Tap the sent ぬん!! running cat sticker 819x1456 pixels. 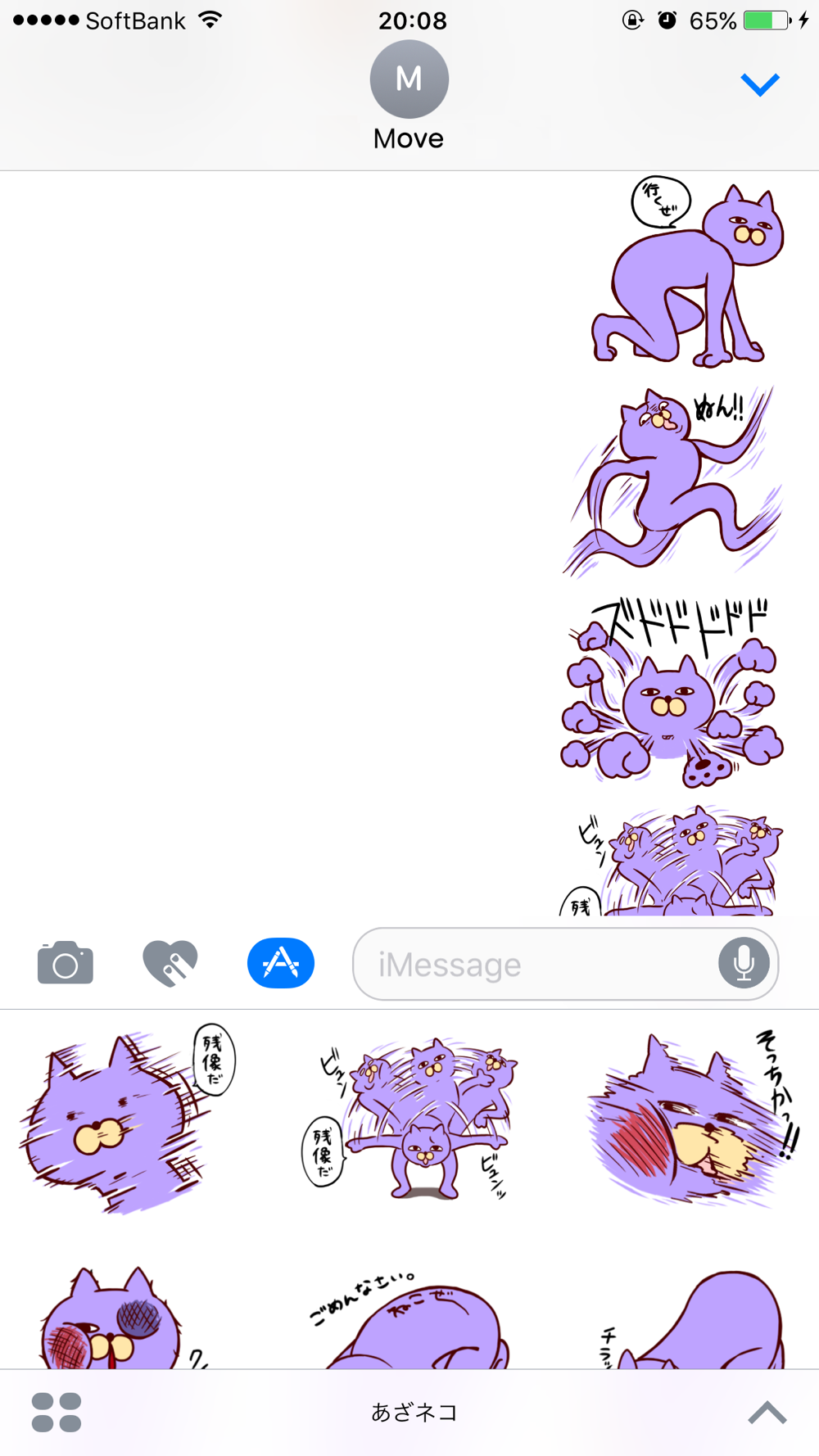pos(673,482)
